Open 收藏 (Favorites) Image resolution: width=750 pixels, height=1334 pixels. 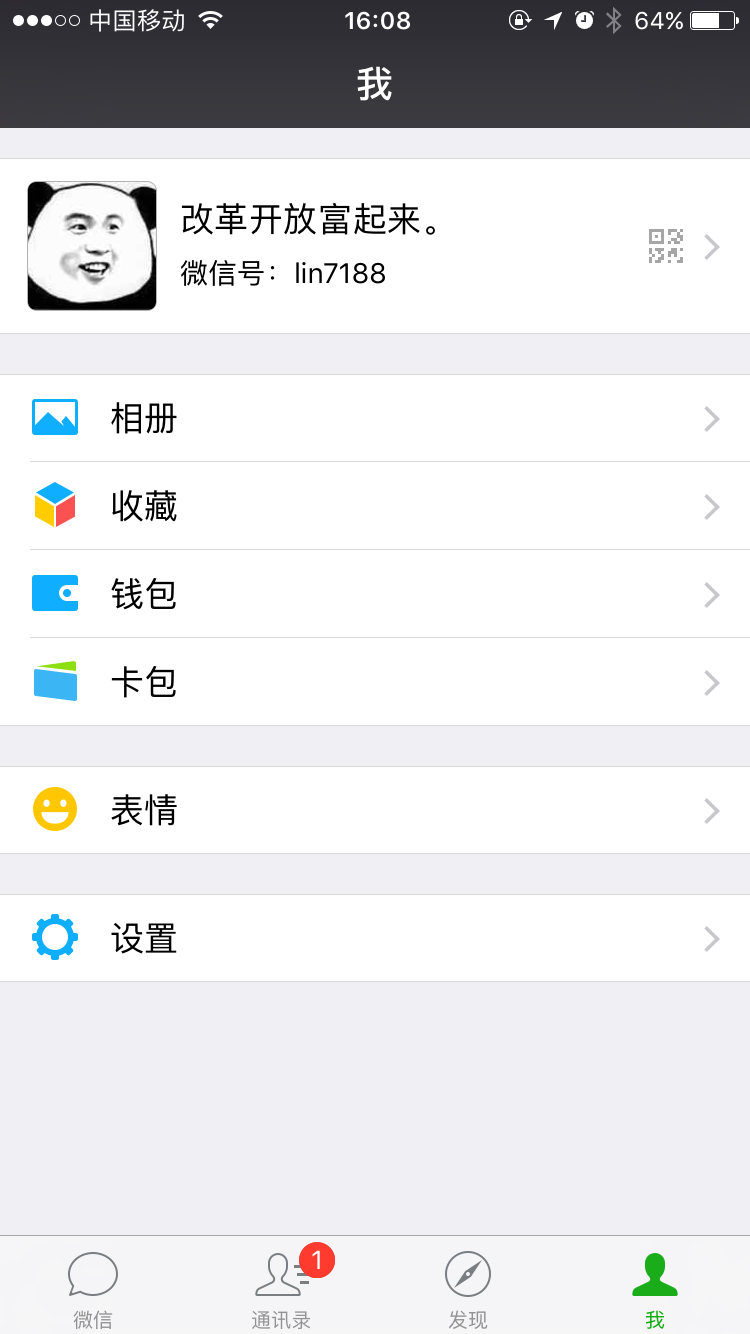[x=375, y=506]
